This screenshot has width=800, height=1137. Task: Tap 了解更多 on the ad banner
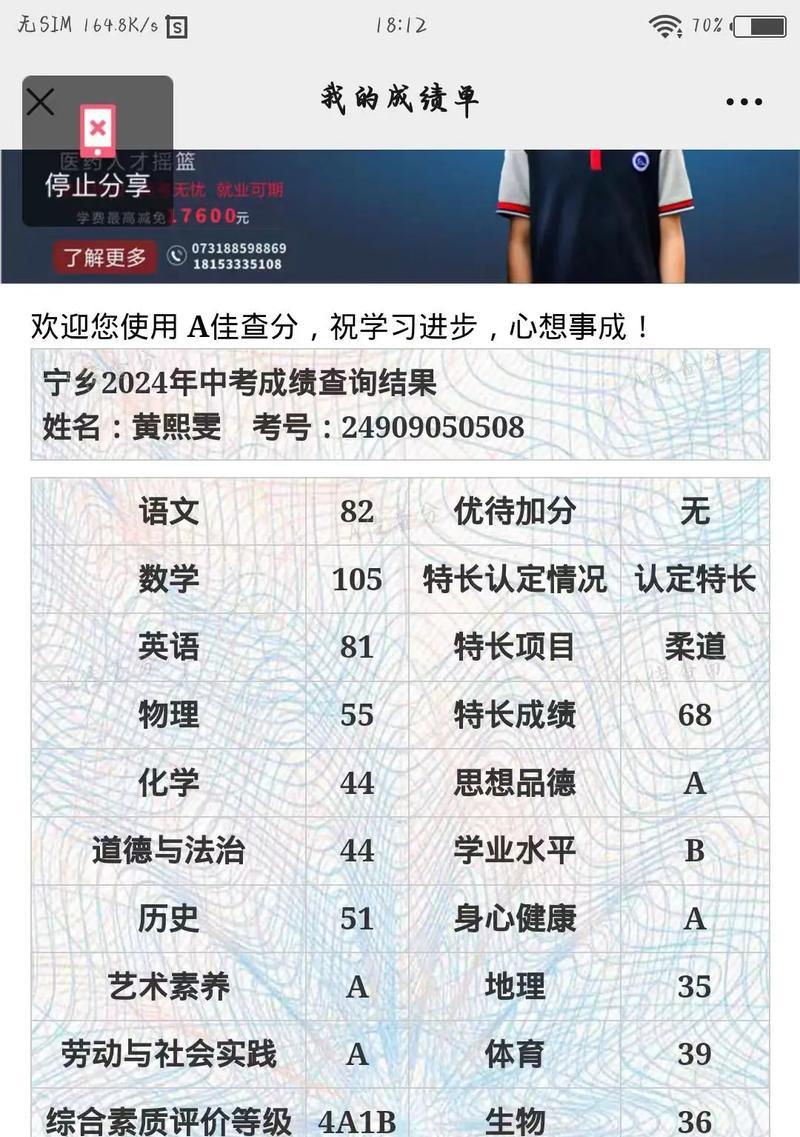pyautogui.click(x=105, y=258)
